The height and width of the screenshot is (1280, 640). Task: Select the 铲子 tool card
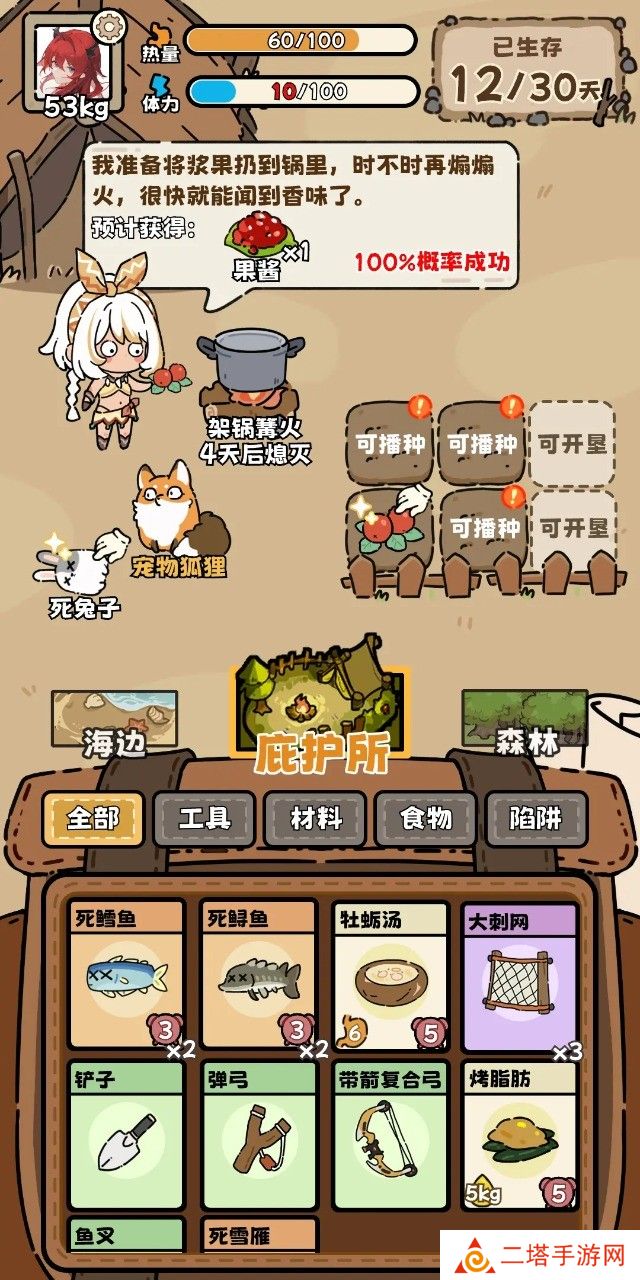tap(126, 1135)
